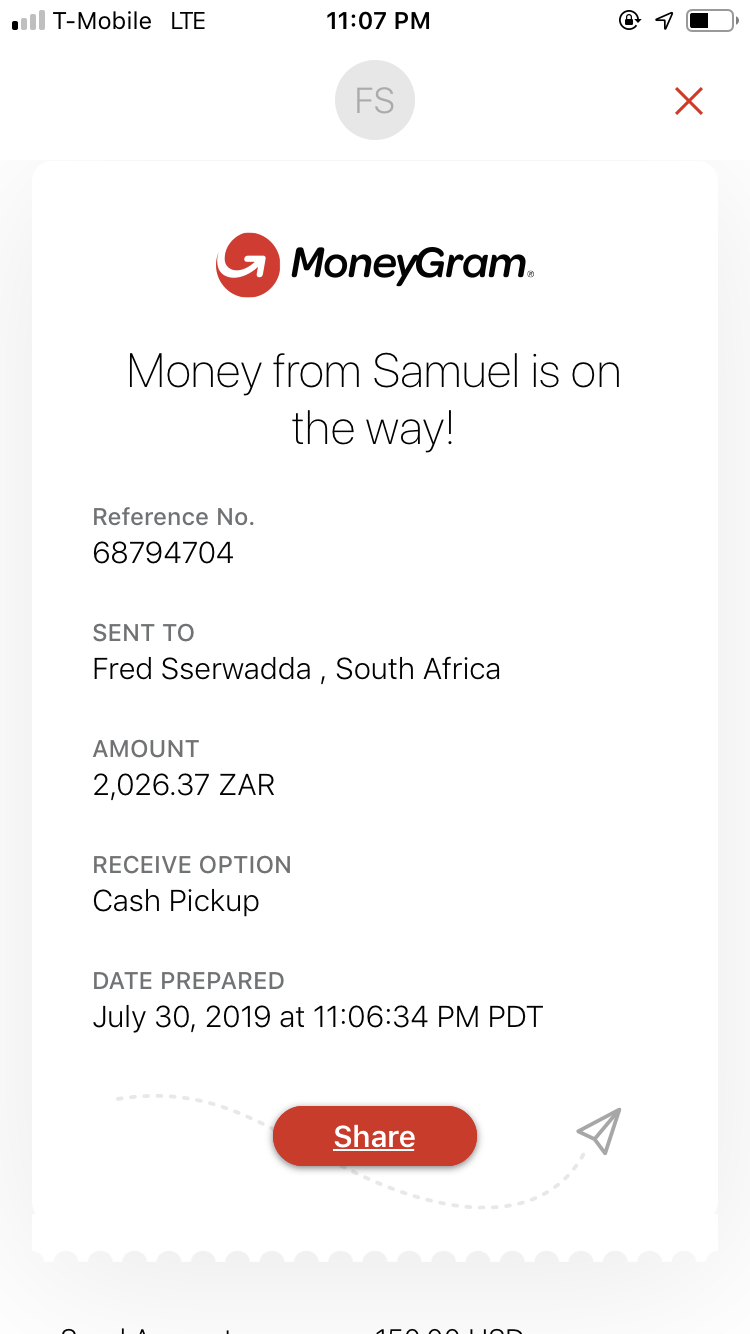Image resolution: width=750 pixels, height=1334 pixels.
Task: Tap the Share button
Action: pos(375,1136)
